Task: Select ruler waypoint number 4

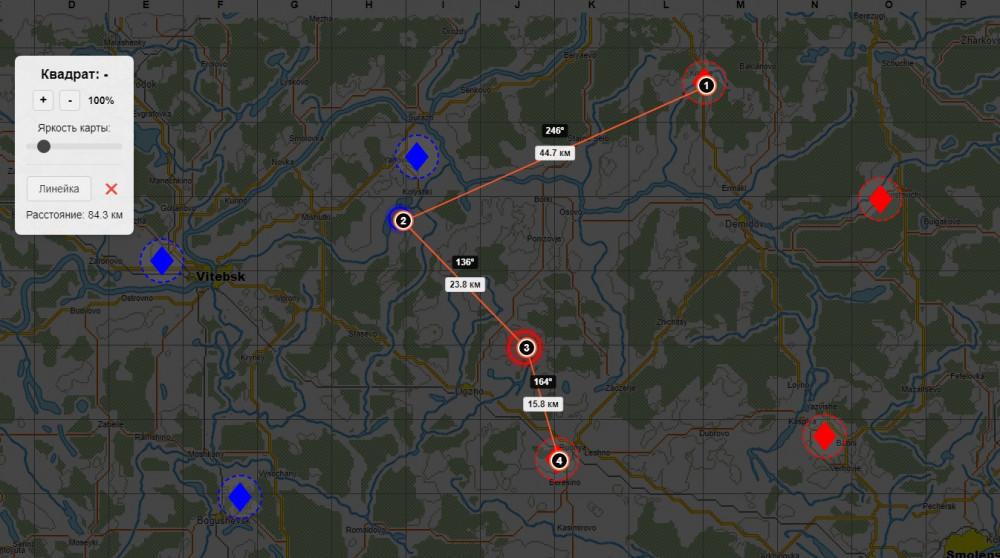Action: pos(558,460)
